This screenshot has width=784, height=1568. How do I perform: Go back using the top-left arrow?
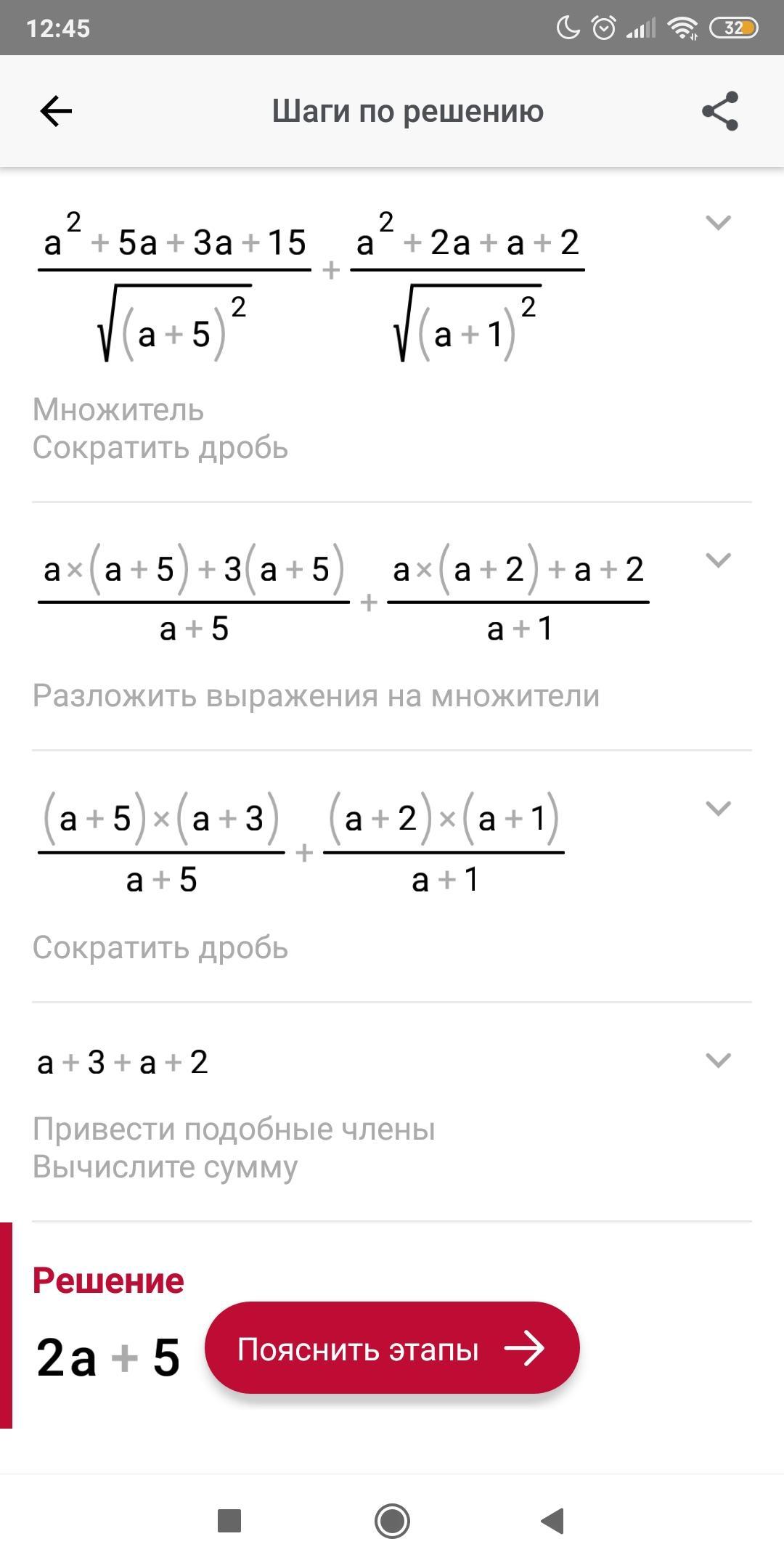56,111
